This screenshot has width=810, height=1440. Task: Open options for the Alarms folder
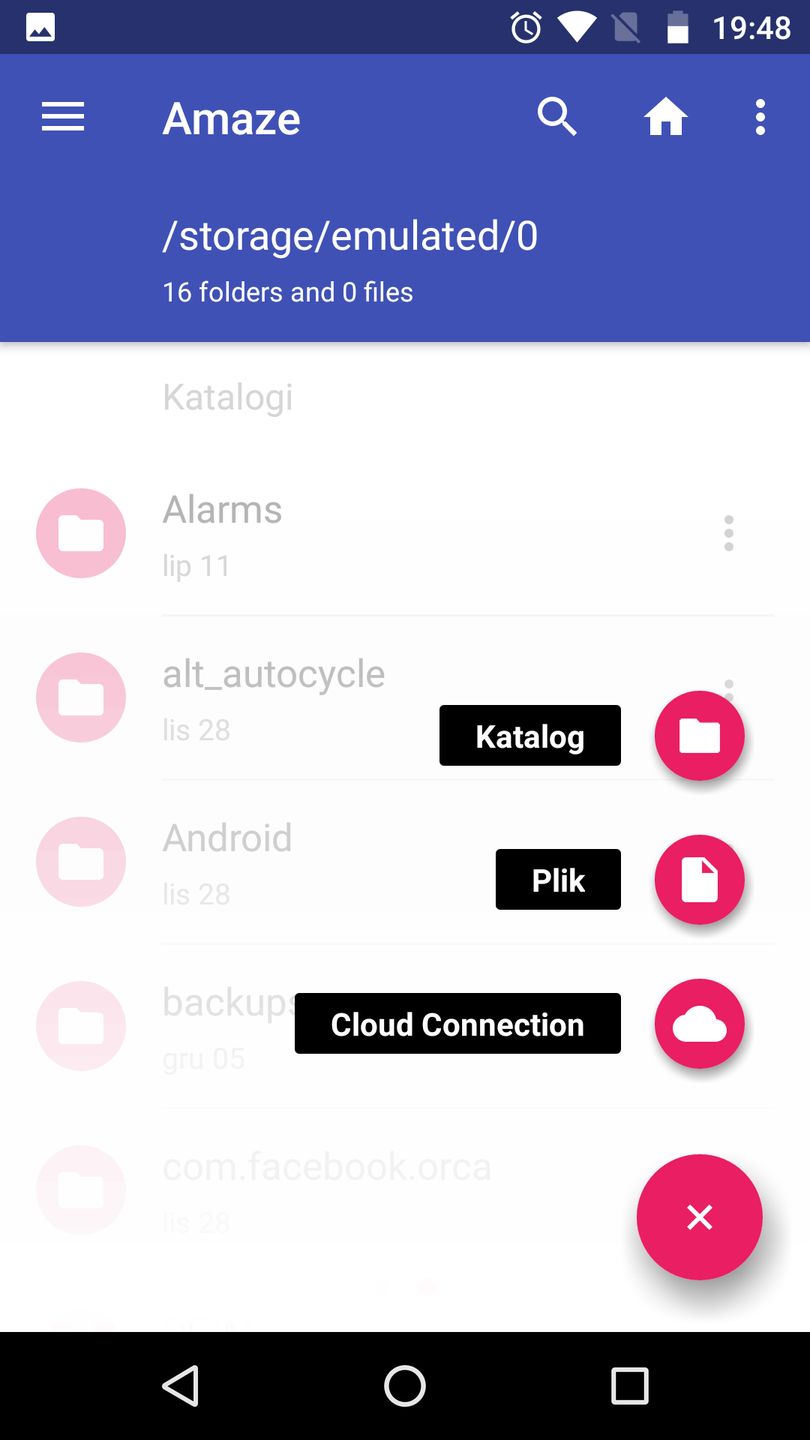[x=728, y=533]
